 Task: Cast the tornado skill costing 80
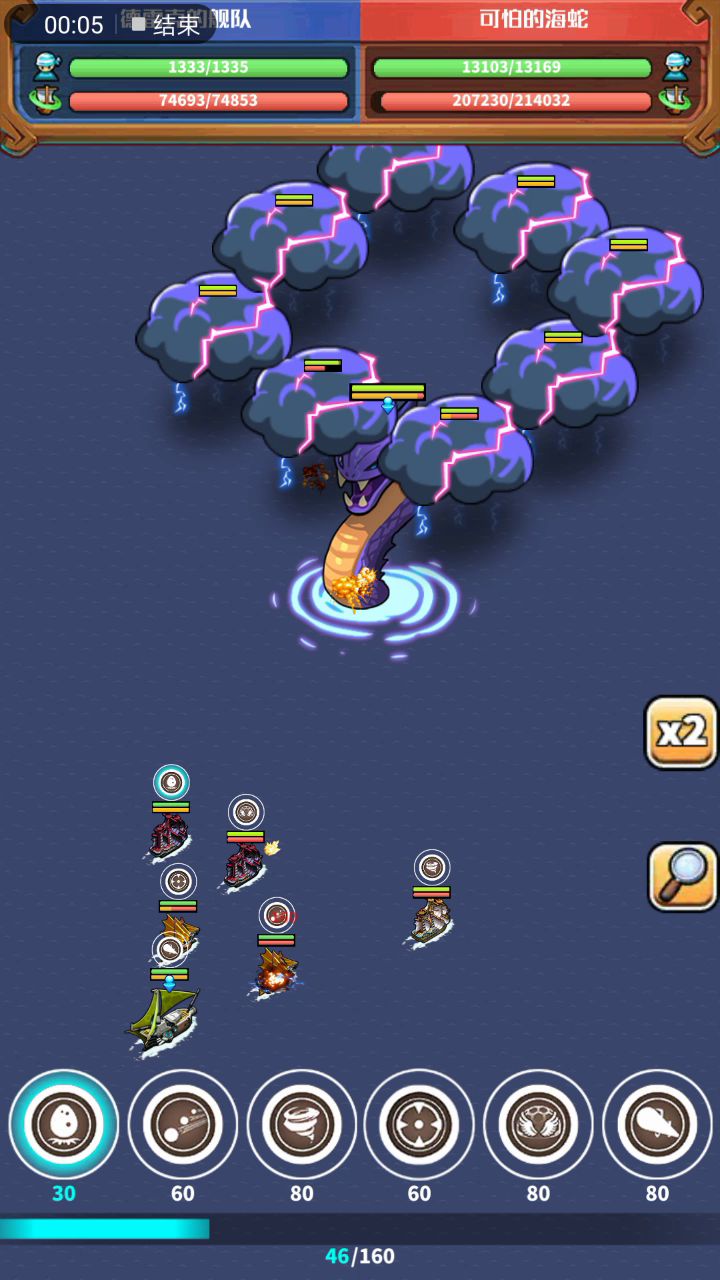302,1124
